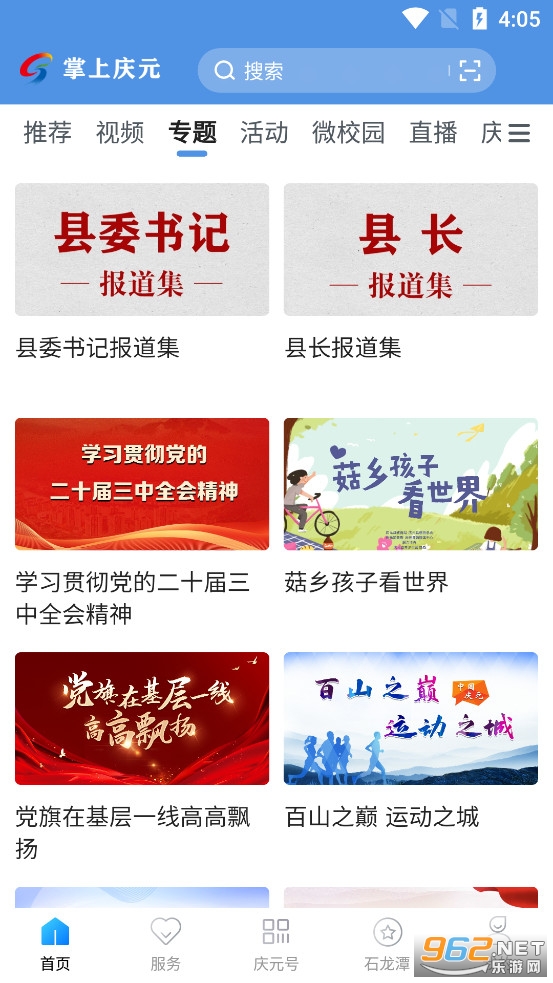
Task: Open the 庆元号 bottom tab
Action: pyautogui.click(x=276, y=944)
